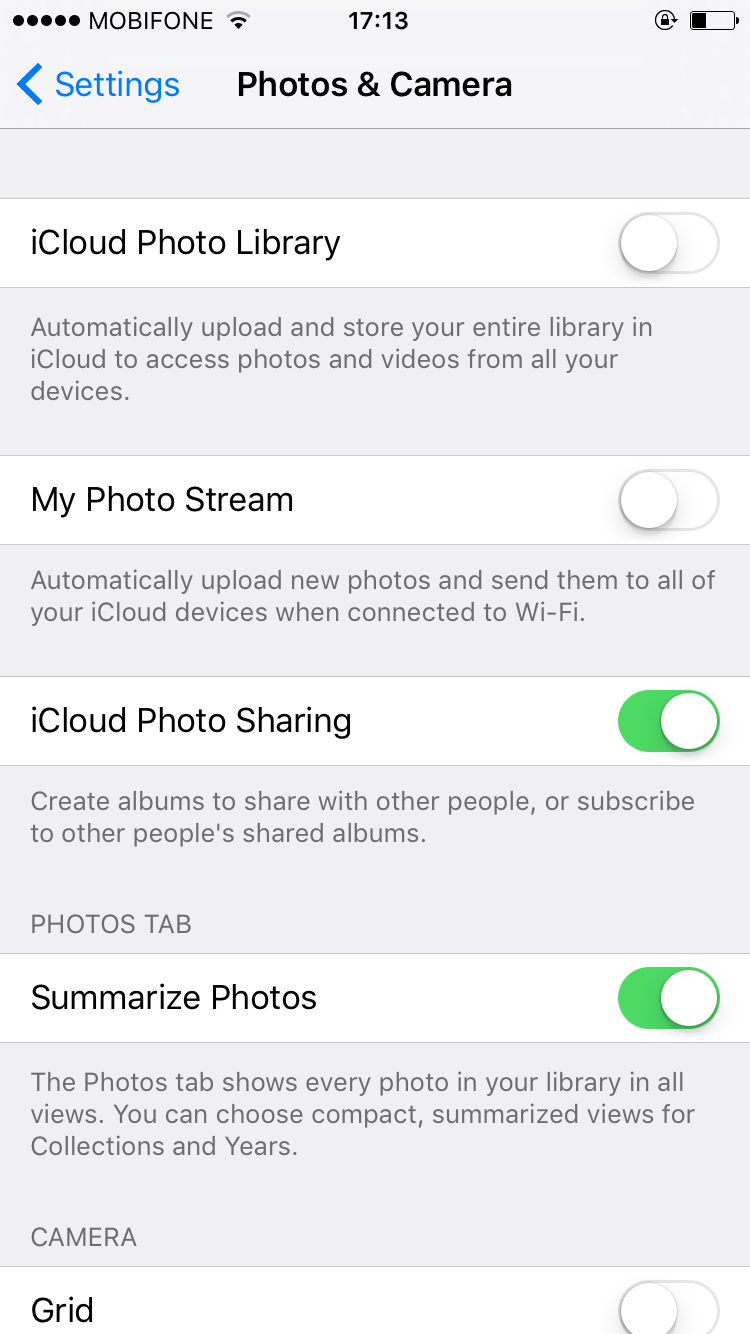750x1334 pixels.
Task: Turn on My Photo Stream
Action: coord(668,500)
